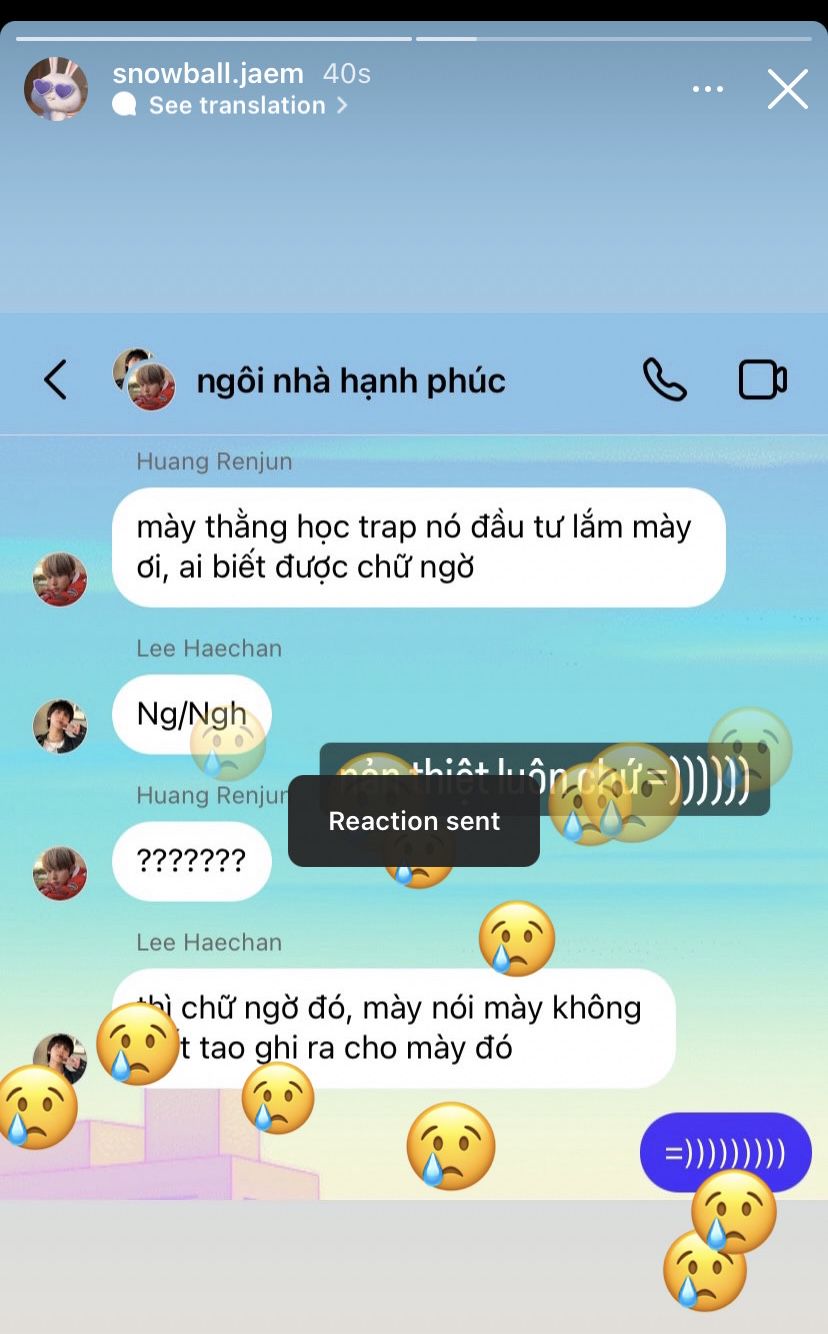This screenshot has width=828, height=1334.
Task: Close the story viewer
Action: pos(787,89)
